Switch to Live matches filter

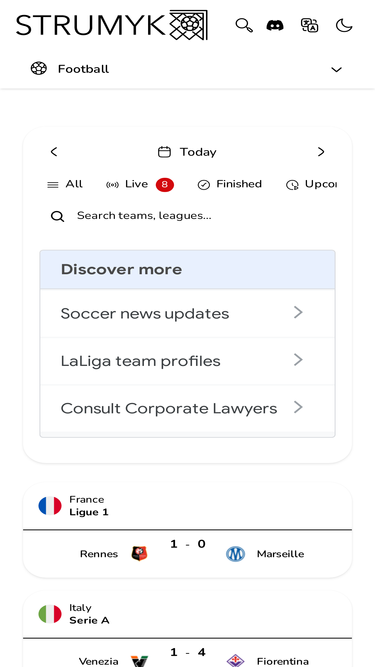140,184
